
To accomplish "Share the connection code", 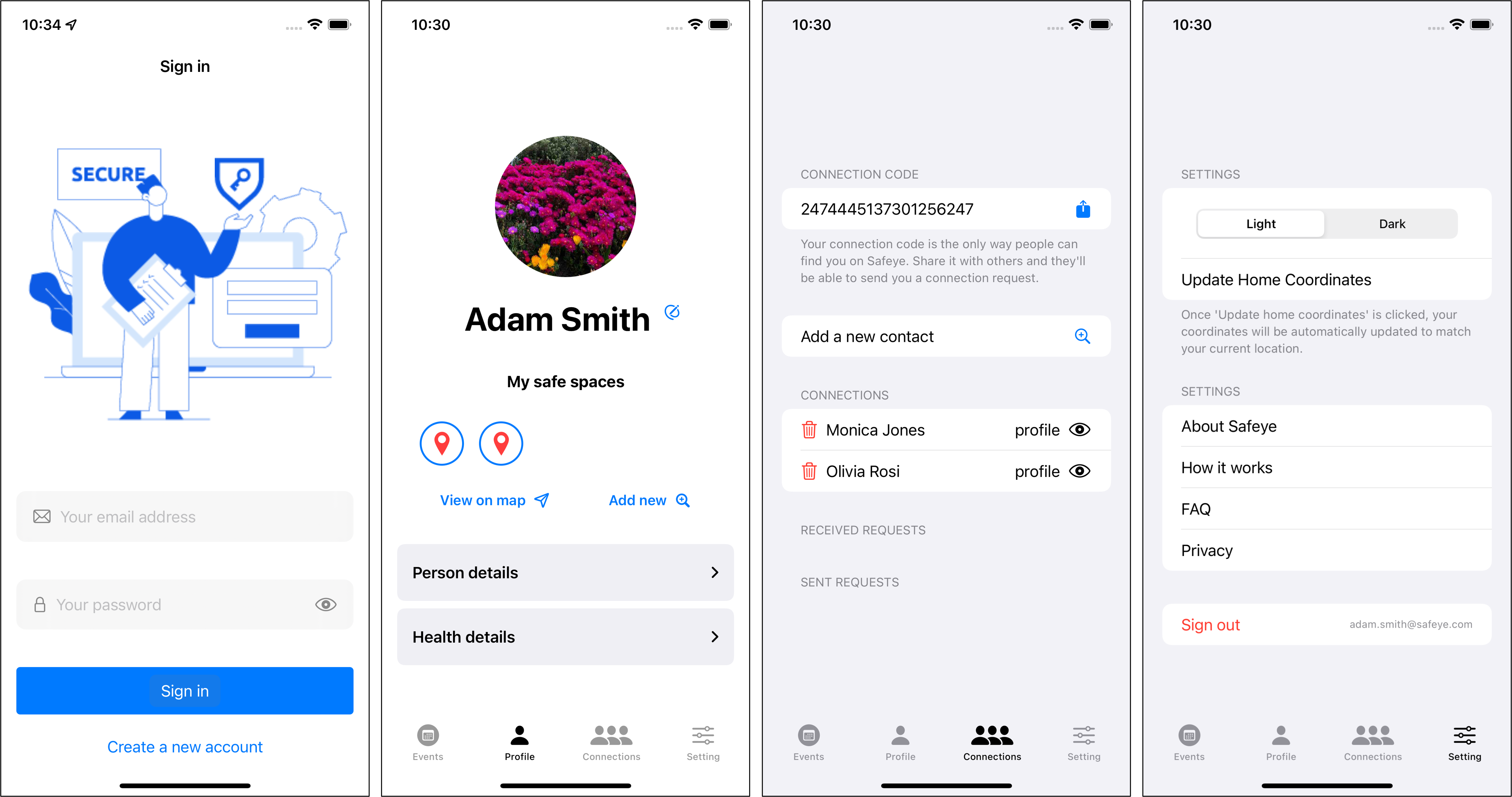I will 1083,209.
